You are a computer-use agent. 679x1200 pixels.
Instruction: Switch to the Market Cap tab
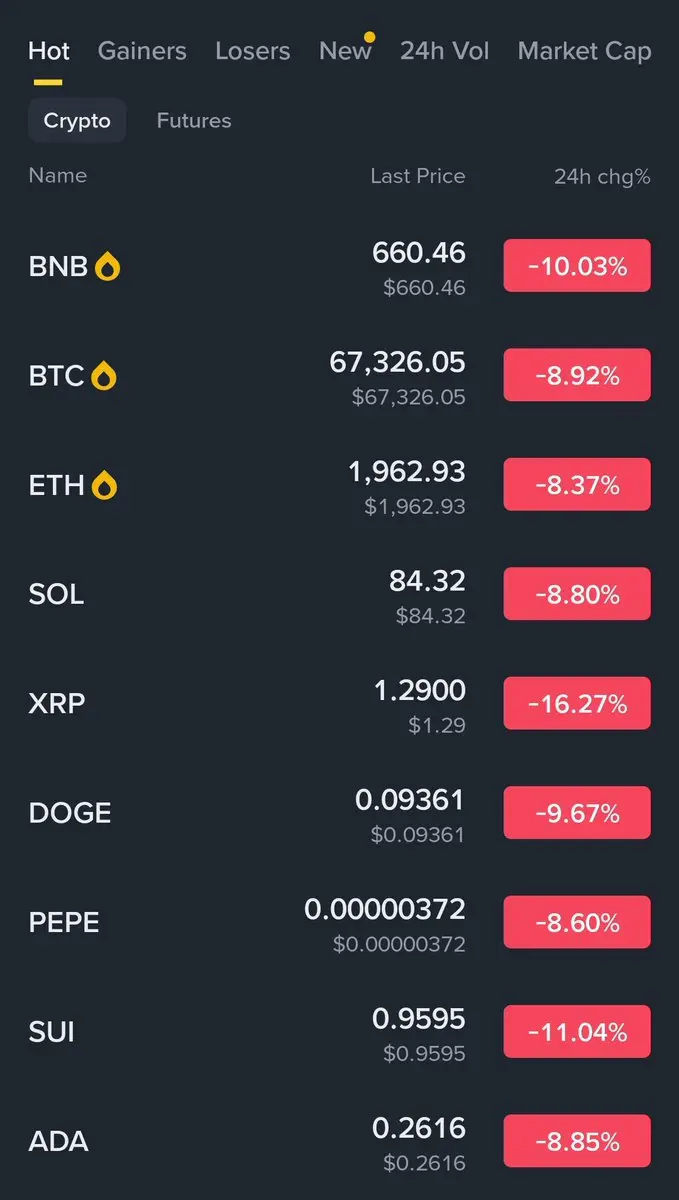(x=584, y=51)
